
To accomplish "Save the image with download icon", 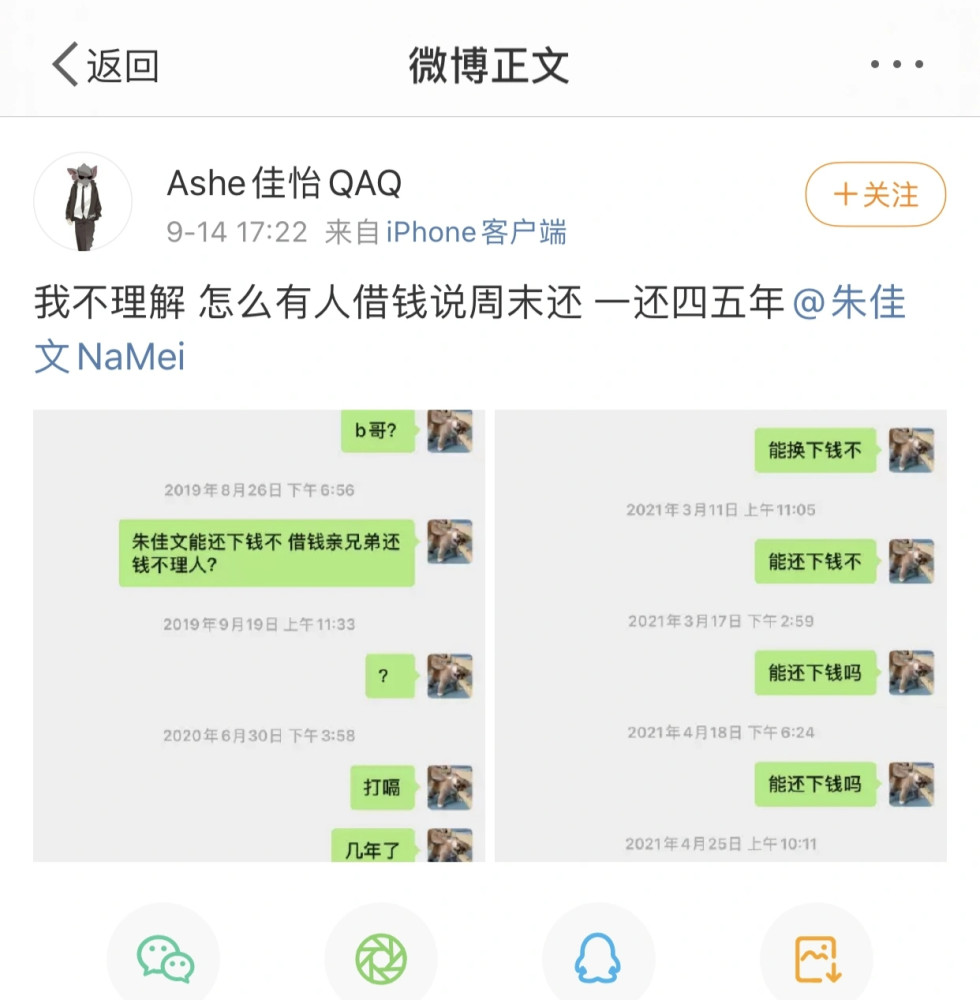I will coord(816,958).
